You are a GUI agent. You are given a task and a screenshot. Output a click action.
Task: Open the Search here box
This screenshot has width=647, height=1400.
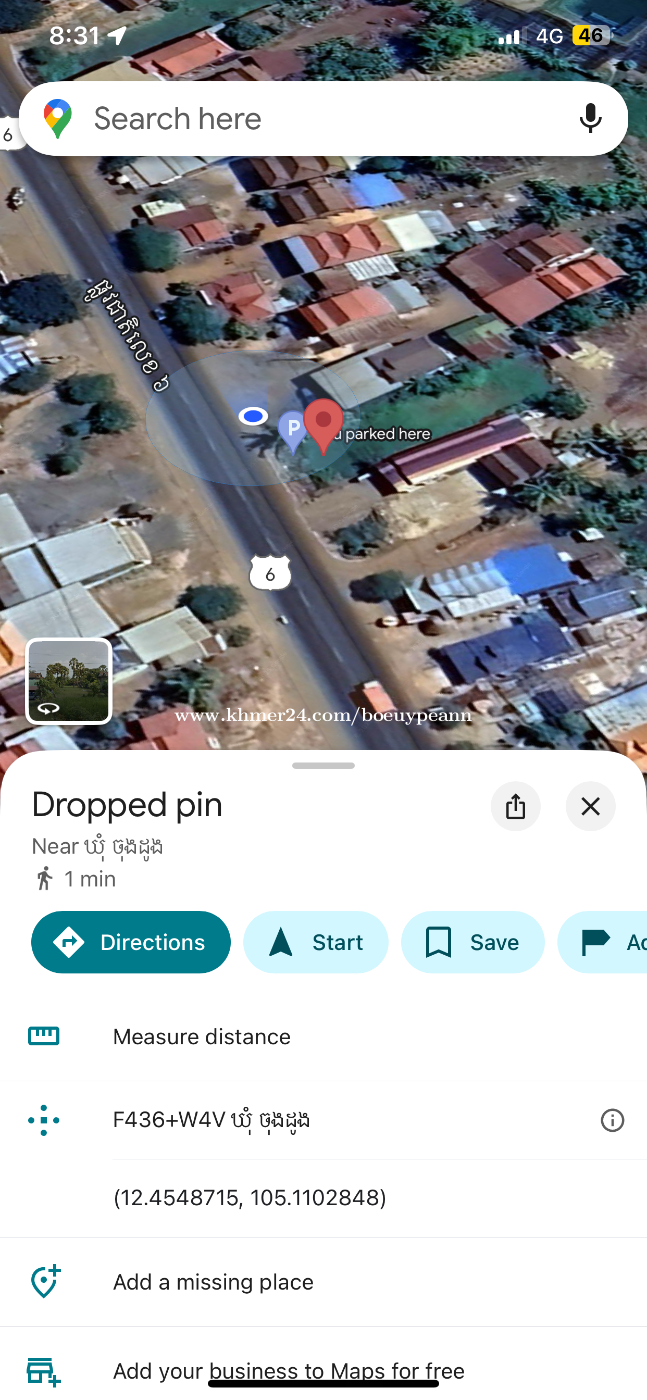point(322,119)
